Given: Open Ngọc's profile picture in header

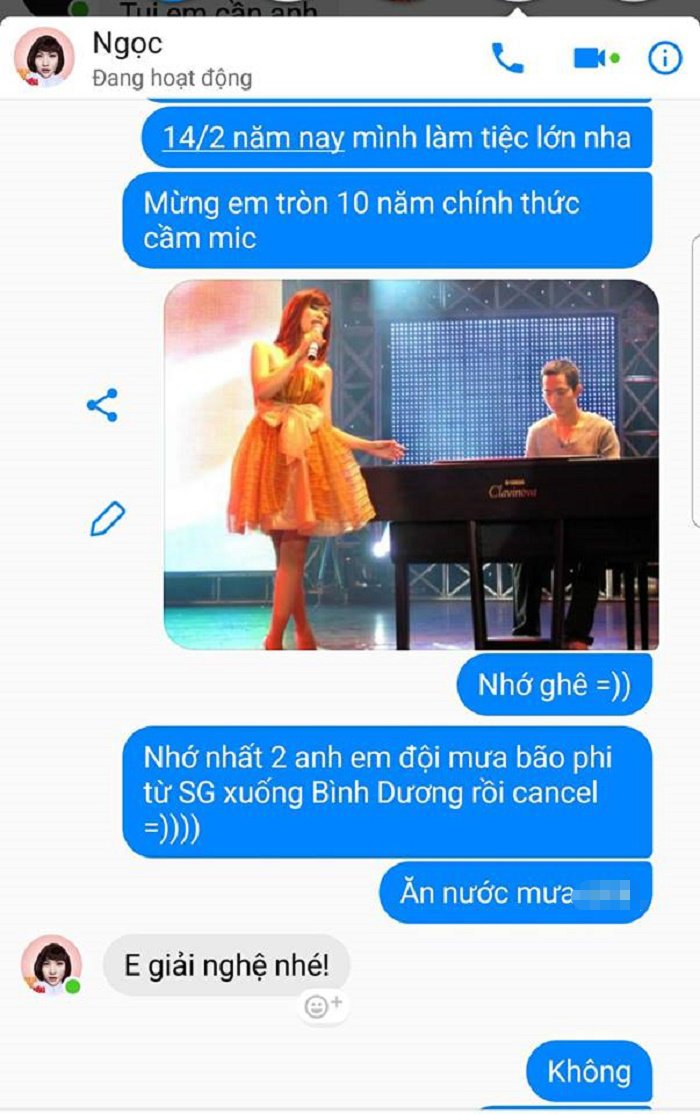Looking at the screenshot, I should (x=44, y=58).
